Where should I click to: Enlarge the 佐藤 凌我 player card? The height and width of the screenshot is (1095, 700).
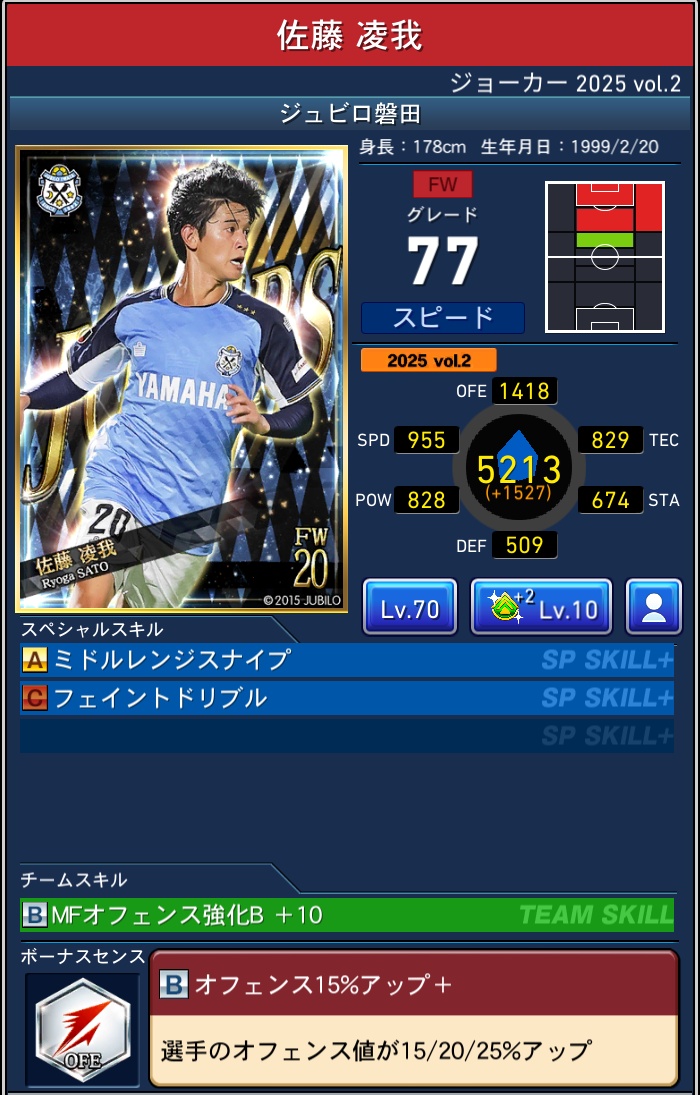tap(181, 379)
